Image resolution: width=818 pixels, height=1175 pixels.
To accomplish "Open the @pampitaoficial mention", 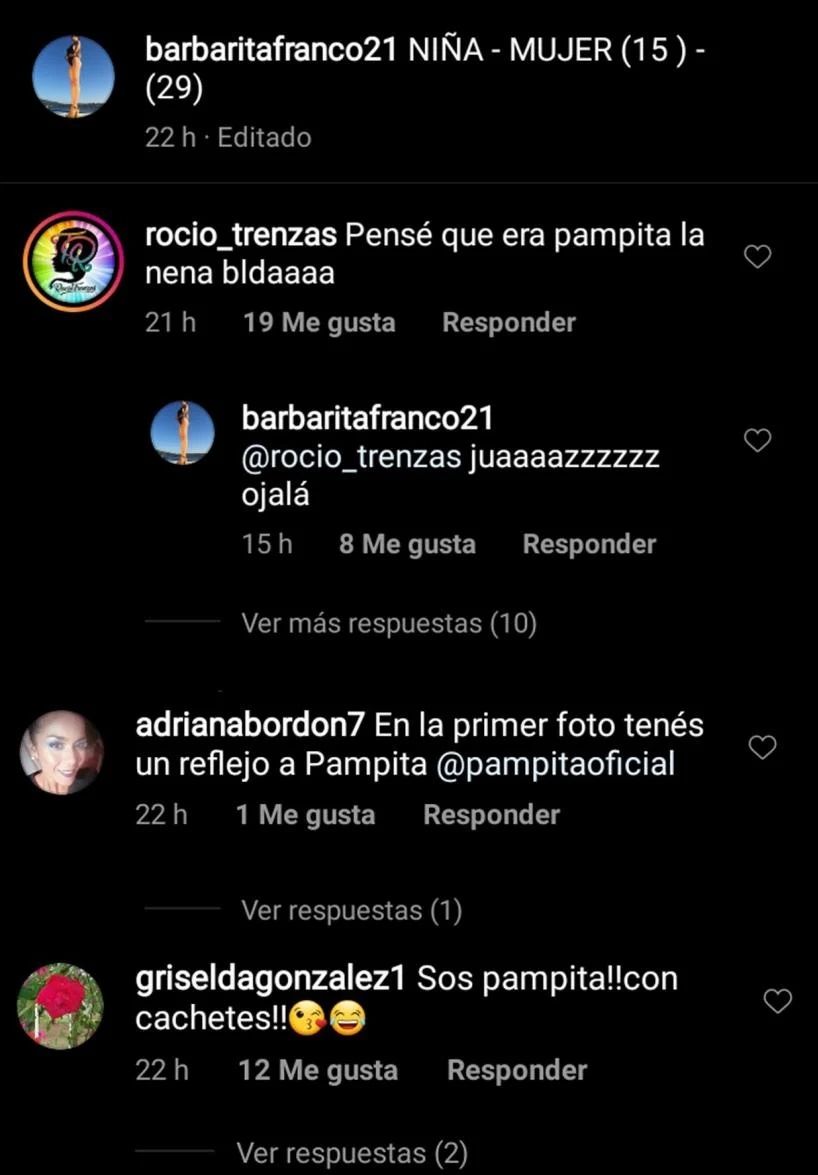I will pyautogui.click(x=556, y=765).
